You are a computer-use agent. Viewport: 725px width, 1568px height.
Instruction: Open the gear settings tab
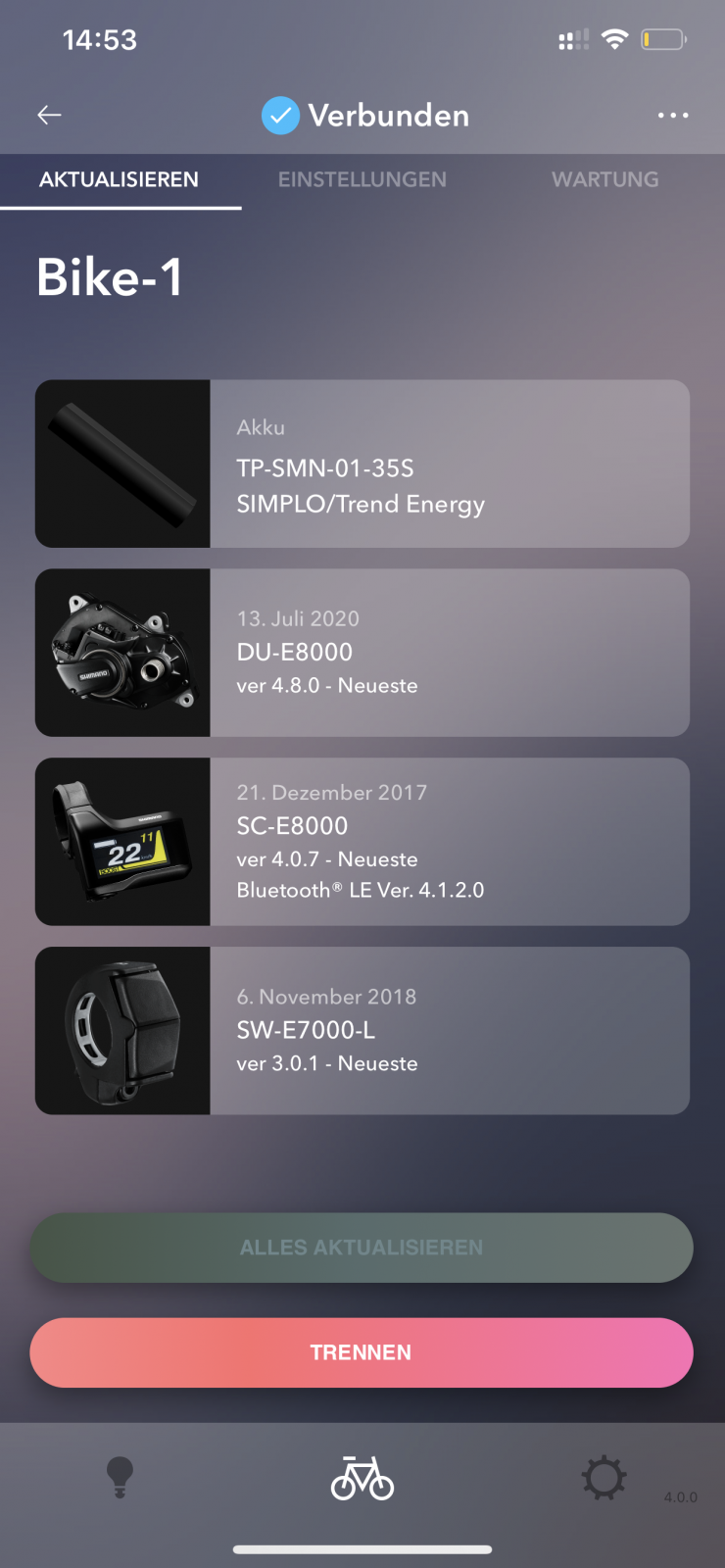[x=604, y=1478]
